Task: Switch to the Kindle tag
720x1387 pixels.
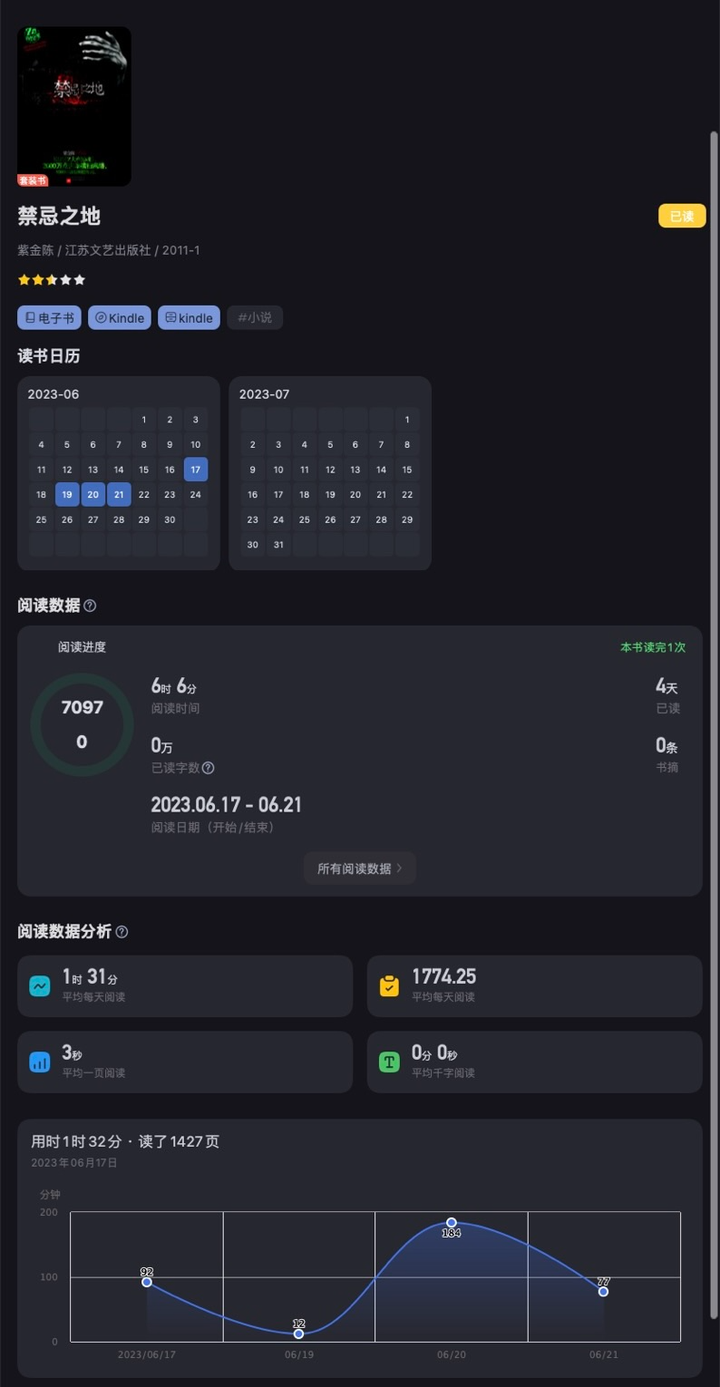Action: pyautogui.click(x=119, y=317)
